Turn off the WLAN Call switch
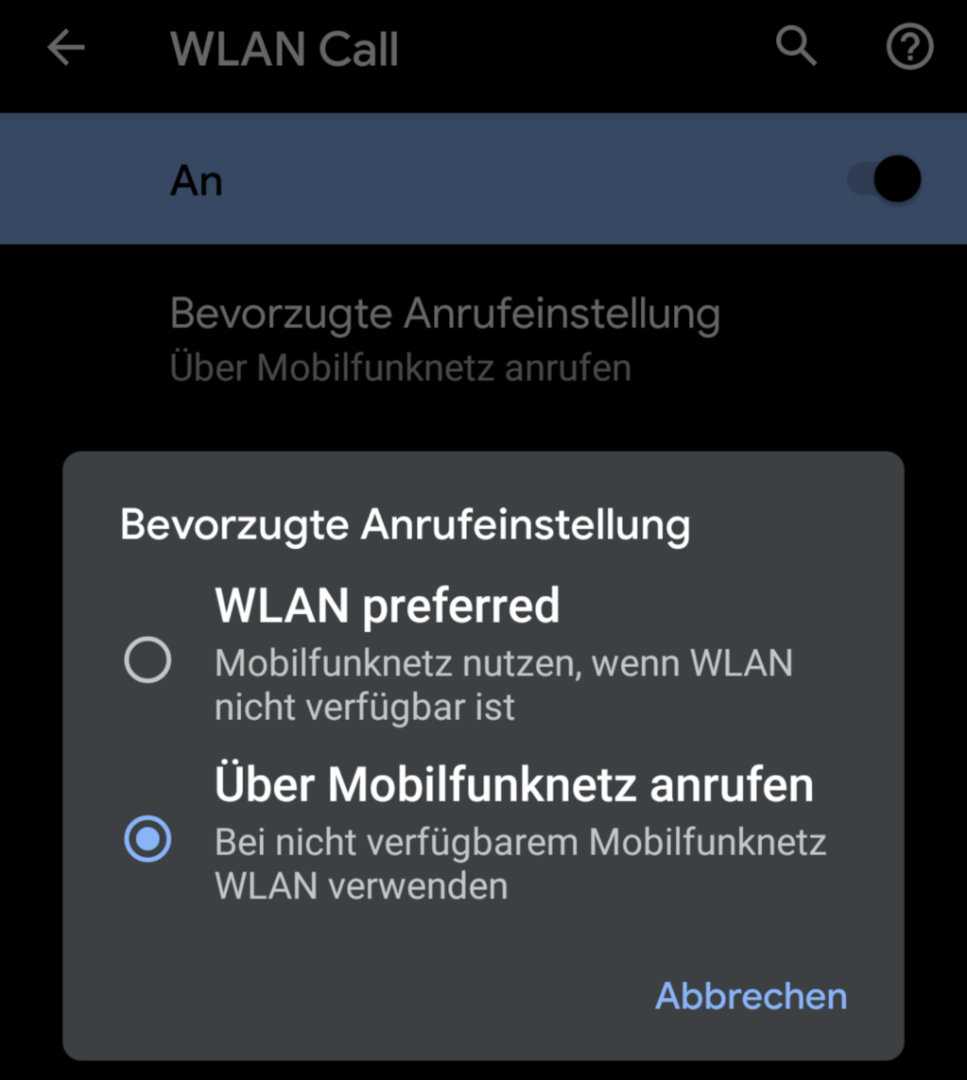Viewport: 967px width, 1080px height. pos(884,180)
